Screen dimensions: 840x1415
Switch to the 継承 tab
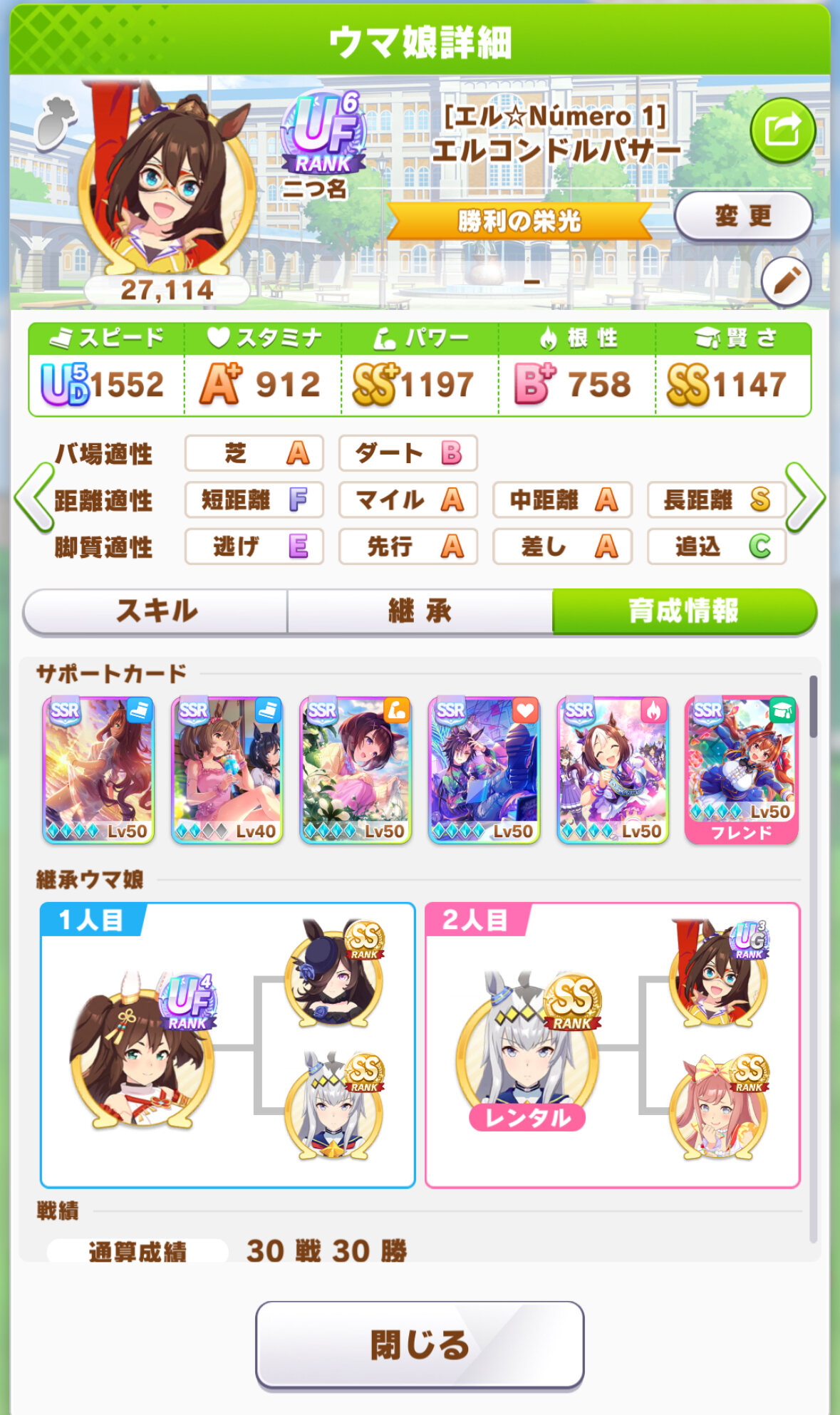420,611
